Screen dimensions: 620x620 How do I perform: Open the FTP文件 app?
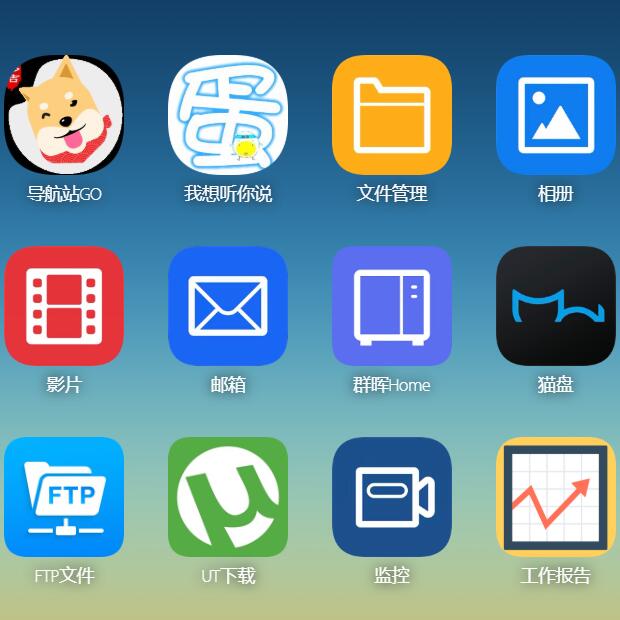[x=64, y=497]
